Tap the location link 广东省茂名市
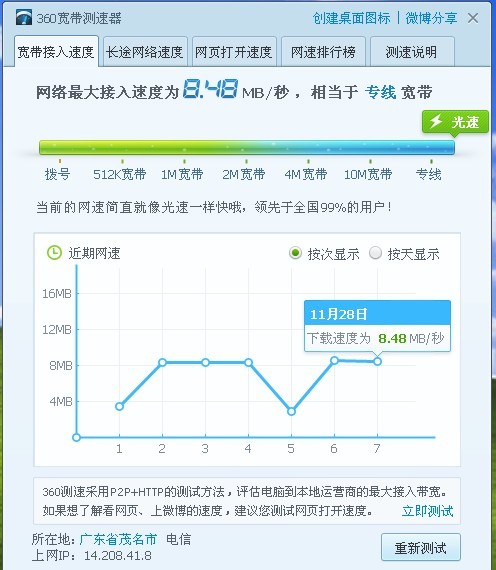This screenshot has width=496, height=570. 118,539
